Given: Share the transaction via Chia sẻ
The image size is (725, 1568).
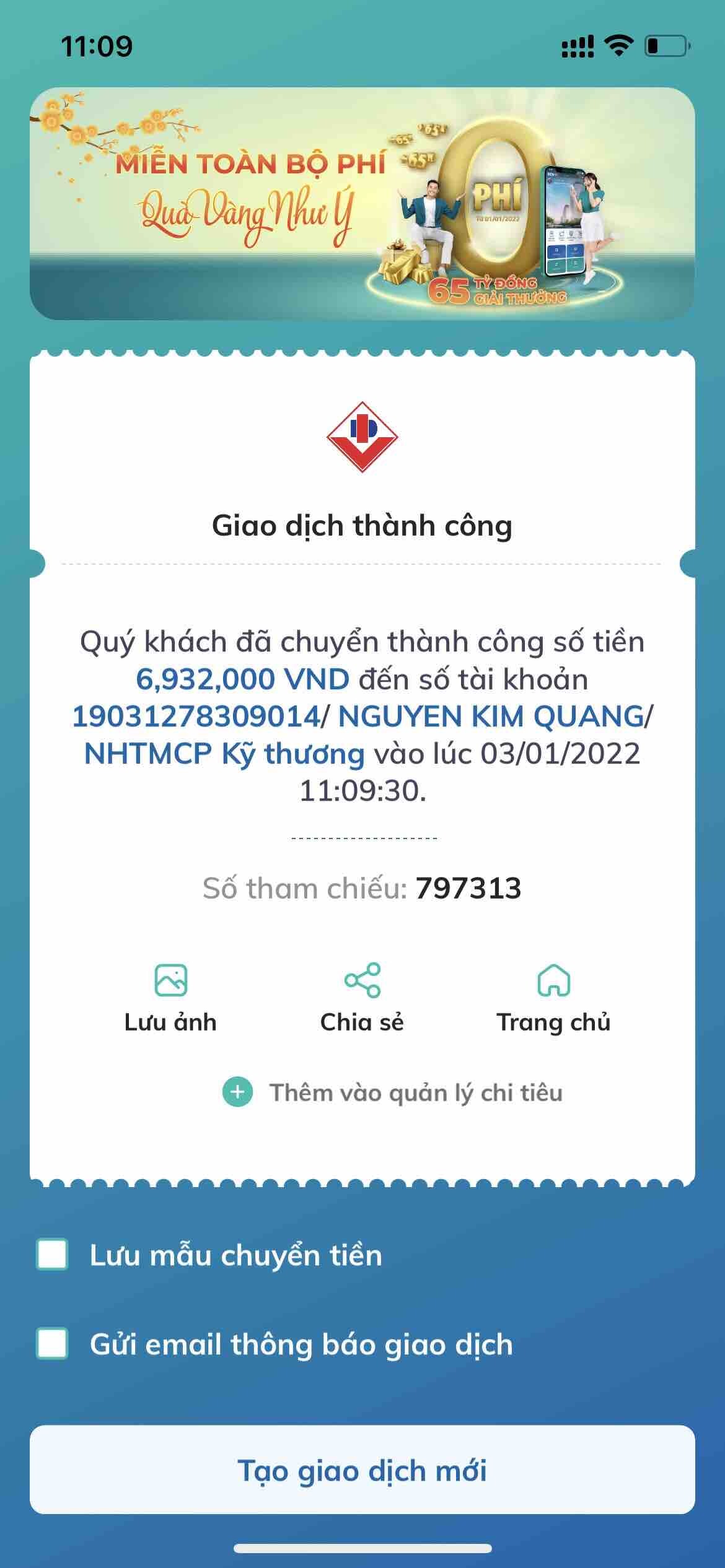Looking at the screenshot, I should coord(362,998).
